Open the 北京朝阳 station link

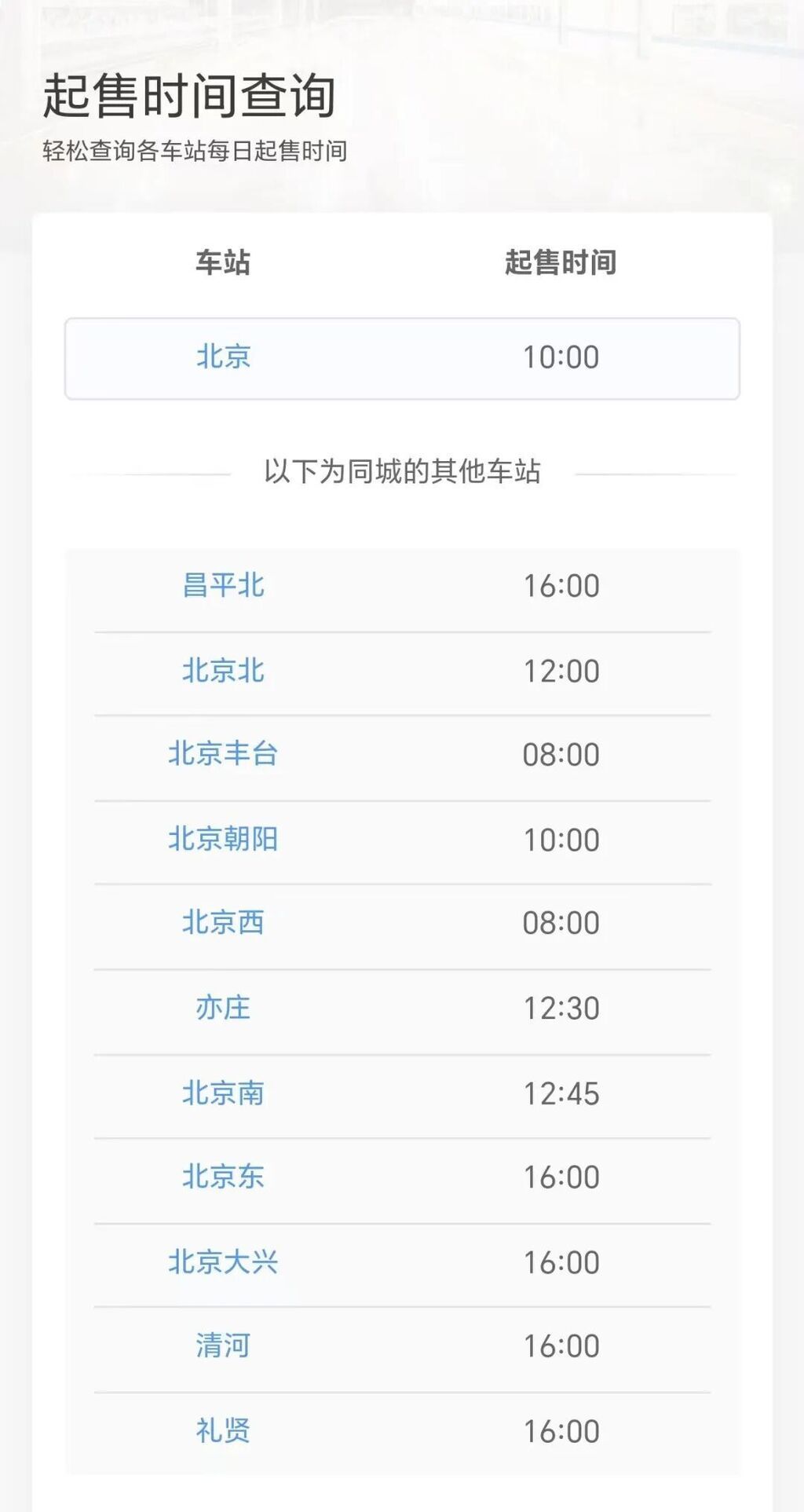224,840
